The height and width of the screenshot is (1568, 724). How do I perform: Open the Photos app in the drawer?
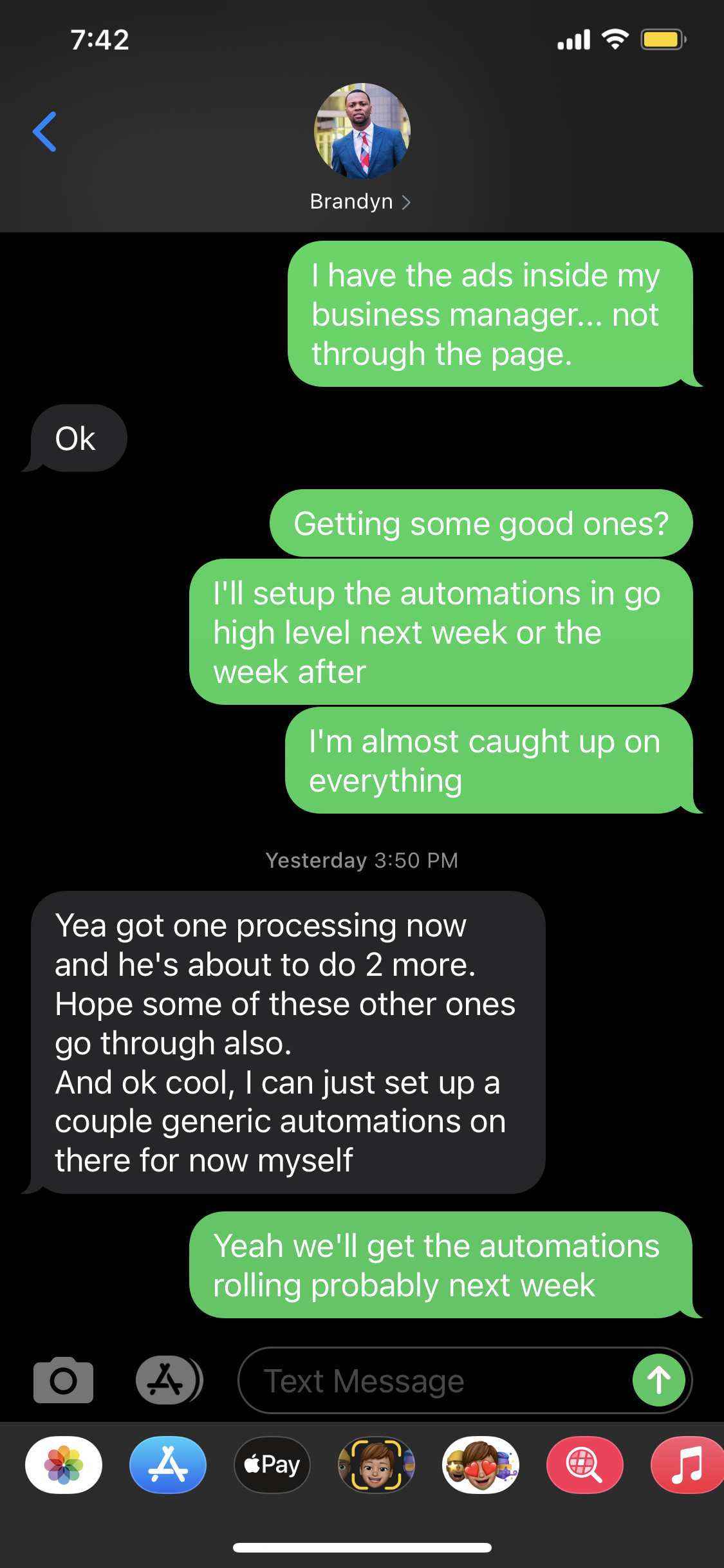64,1465
